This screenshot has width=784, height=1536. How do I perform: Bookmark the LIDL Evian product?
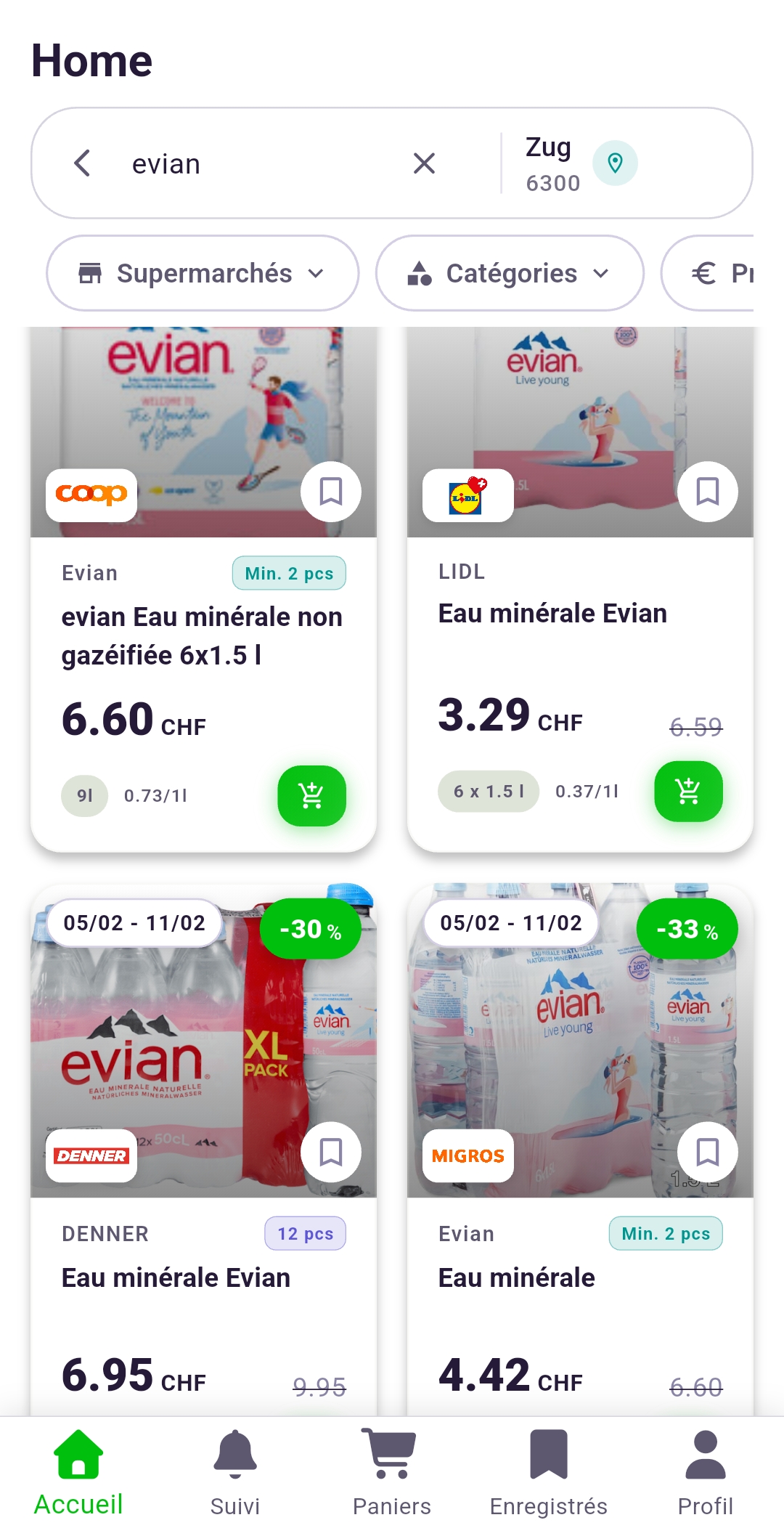pos(707,492)
